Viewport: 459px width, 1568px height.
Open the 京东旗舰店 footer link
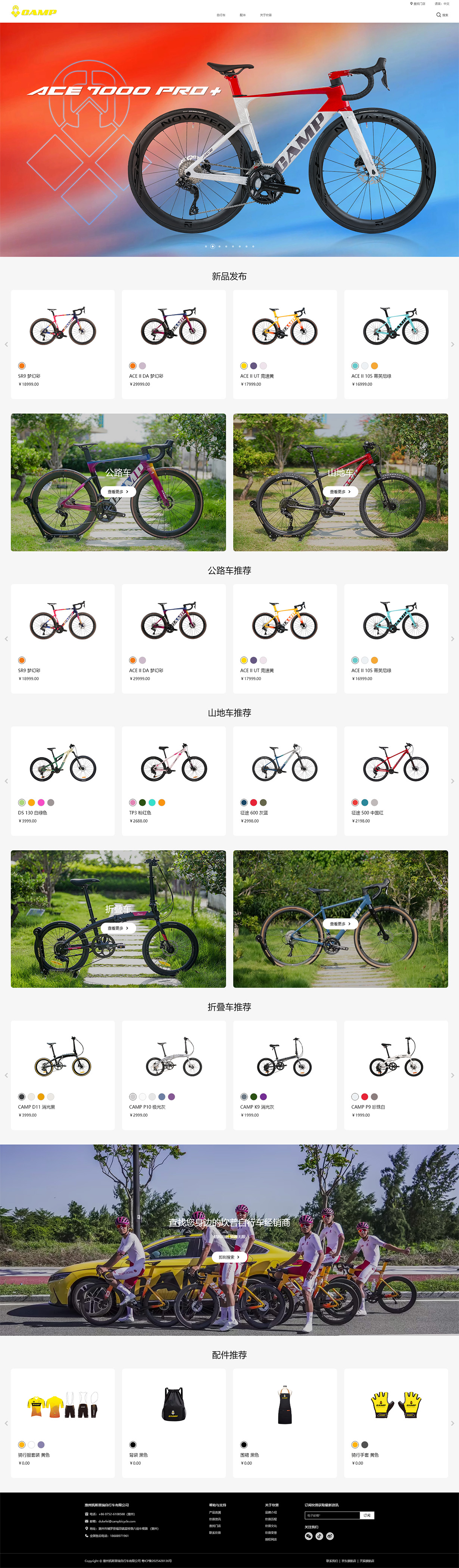349,1561
